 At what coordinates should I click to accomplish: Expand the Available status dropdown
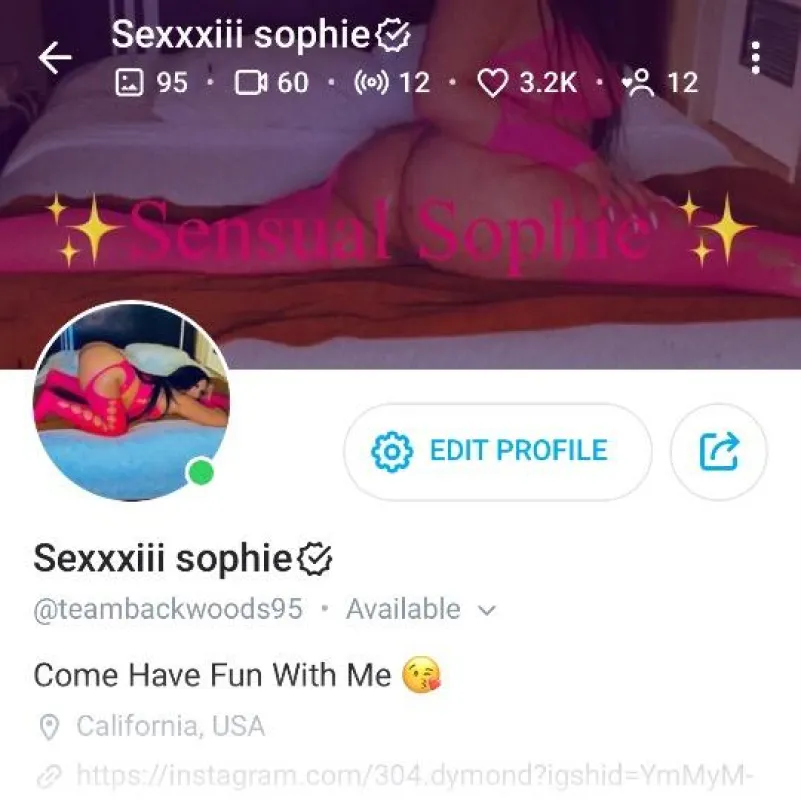coord(420,609)
